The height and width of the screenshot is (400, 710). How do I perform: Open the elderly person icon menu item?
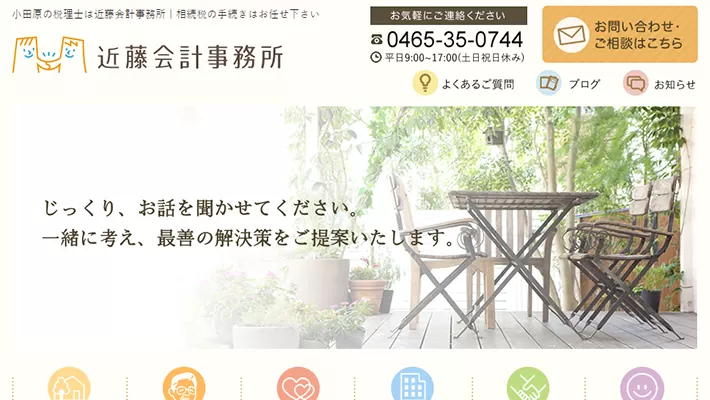pyautogui.click(x=184, y=385)
